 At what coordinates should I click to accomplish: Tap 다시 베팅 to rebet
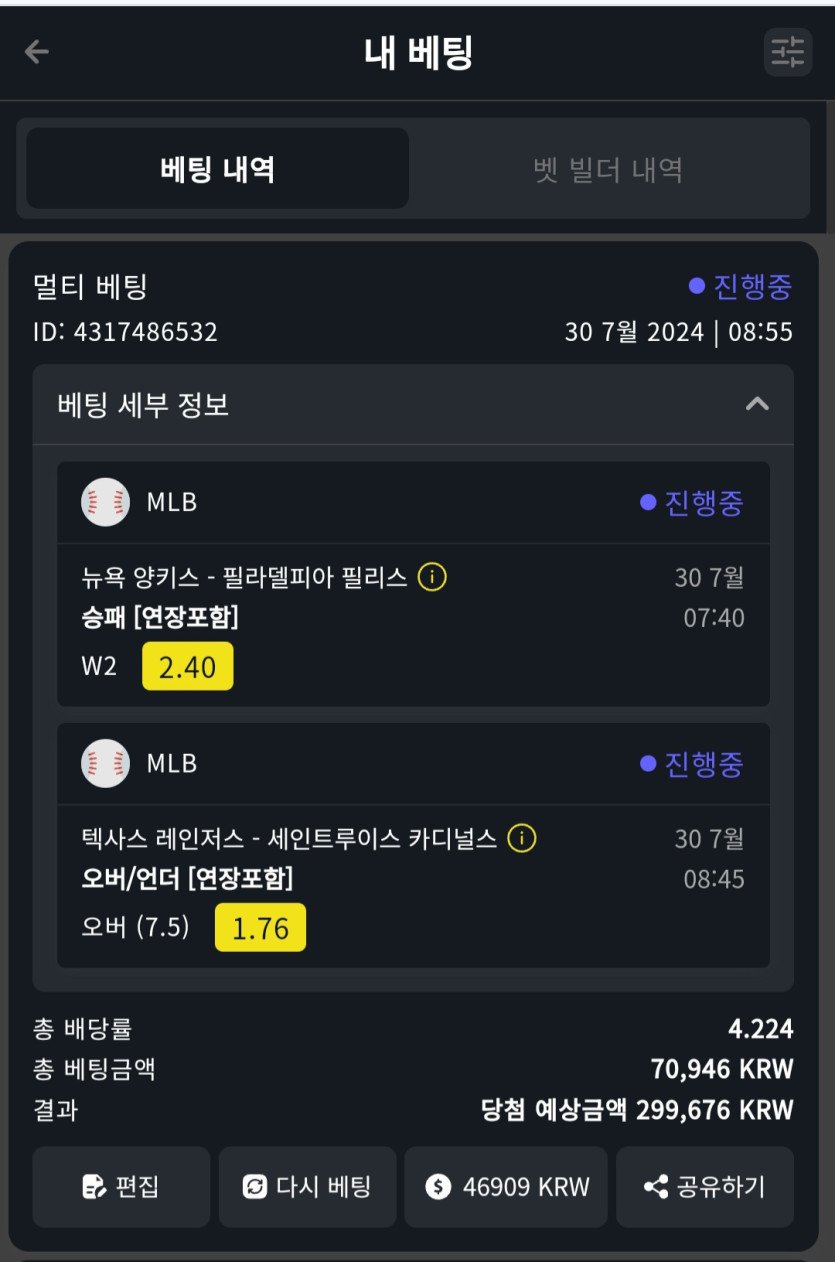(x=307, y=1187)
